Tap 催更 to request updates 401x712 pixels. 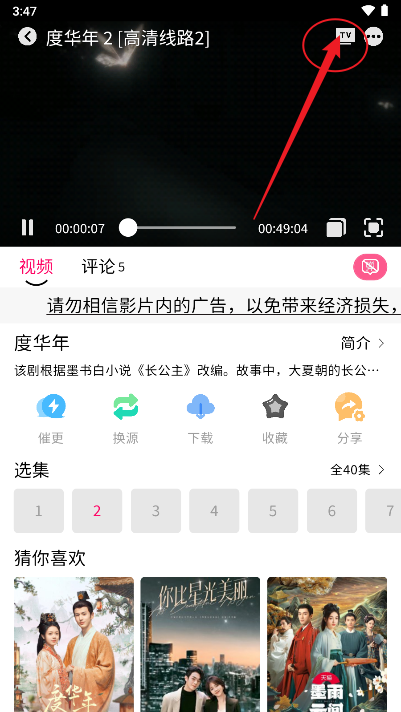[51, 419]
